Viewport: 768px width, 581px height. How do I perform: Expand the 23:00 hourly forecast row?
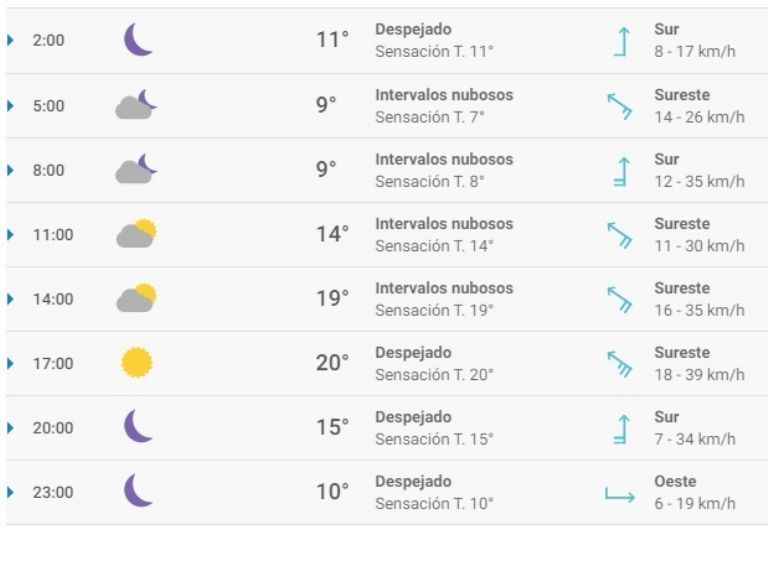click(x=11, y=492)
